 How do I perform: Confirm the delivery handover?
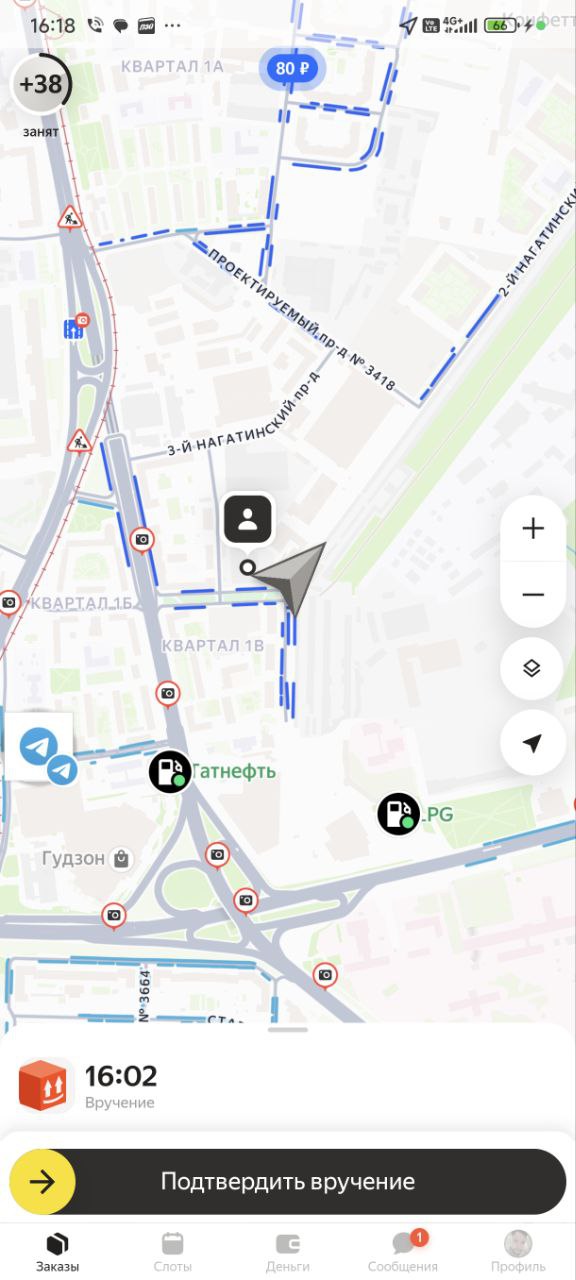point(288,1182)
